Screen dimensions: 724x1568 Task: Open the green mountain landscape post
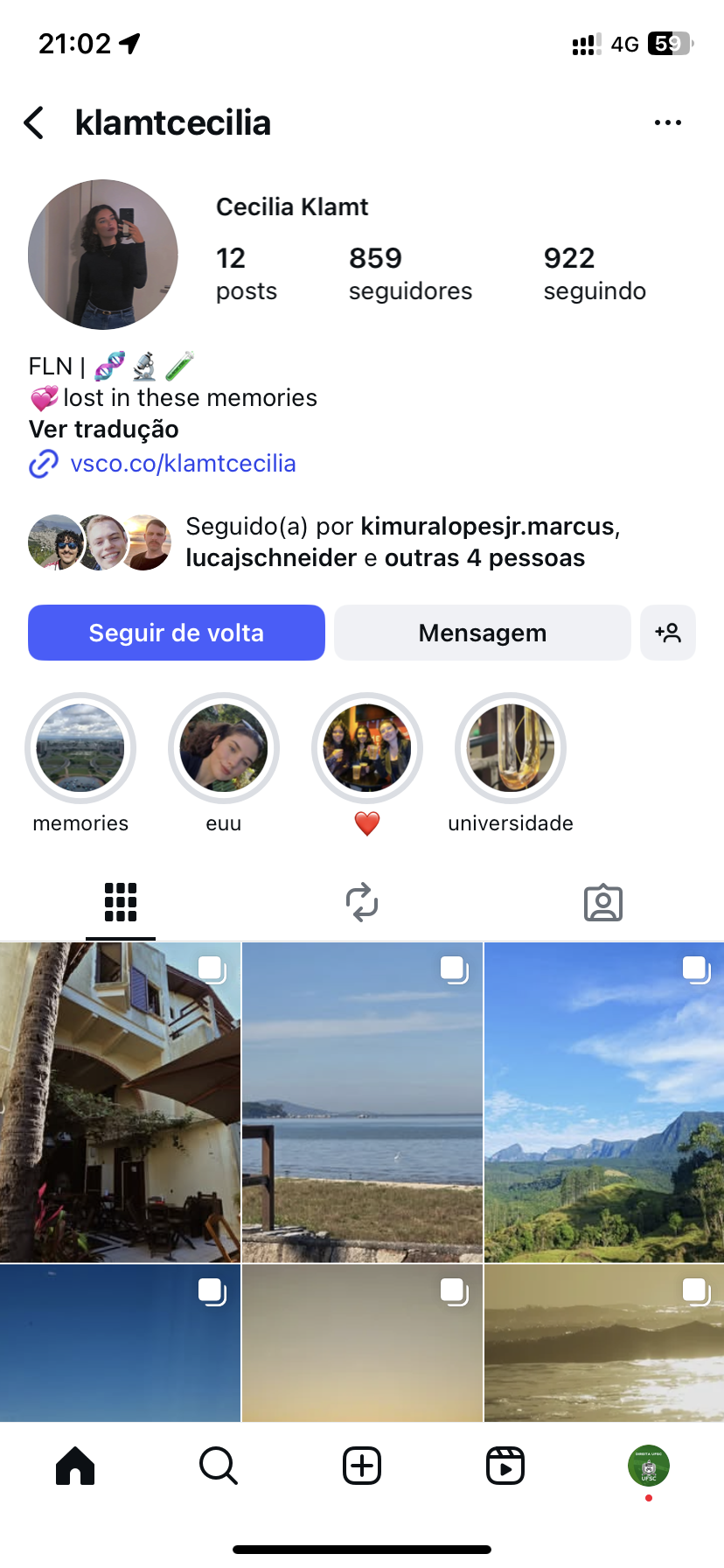604,1102
